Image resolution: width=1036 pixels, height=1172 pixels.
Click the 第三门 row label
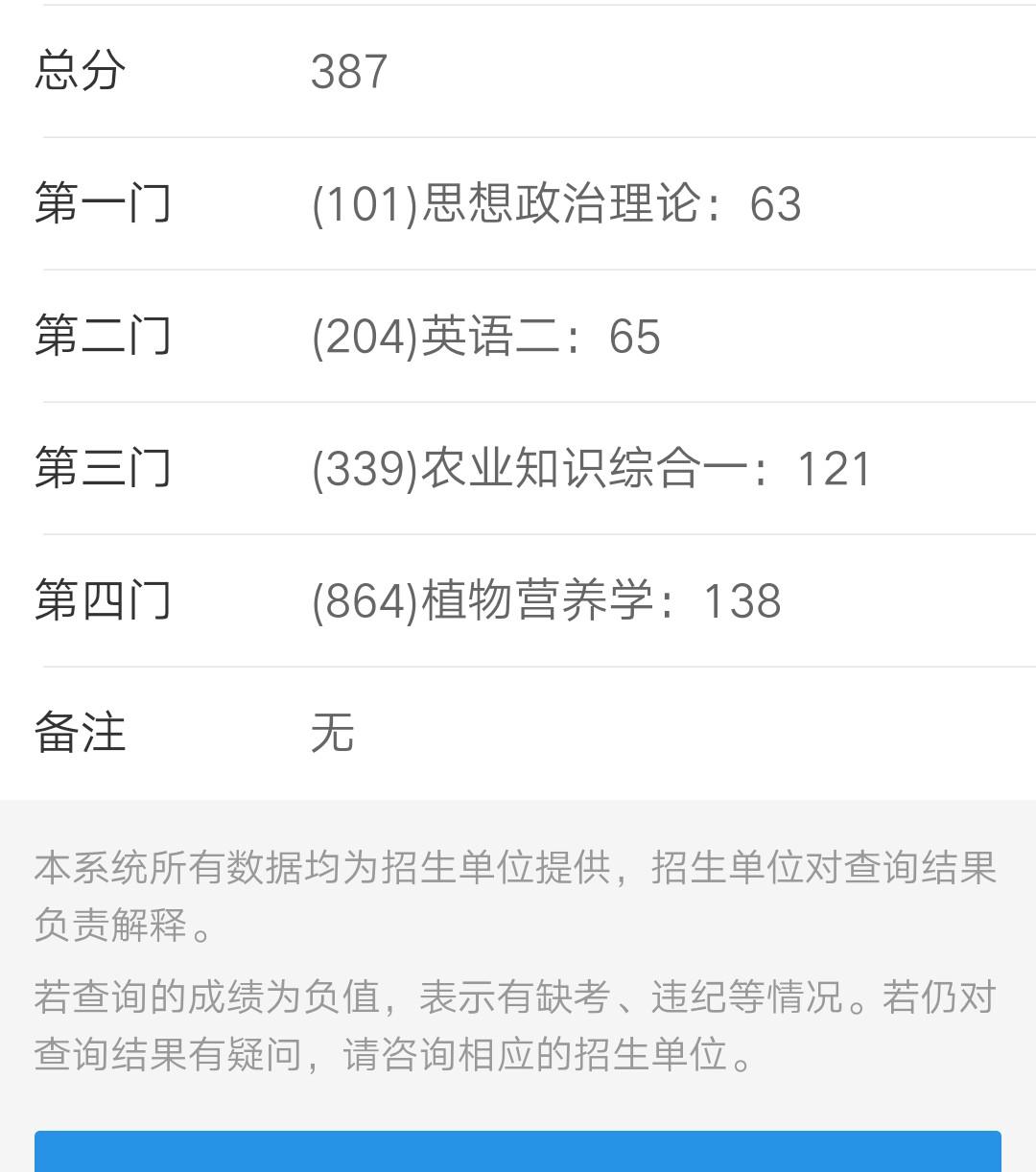coord(103,469)
